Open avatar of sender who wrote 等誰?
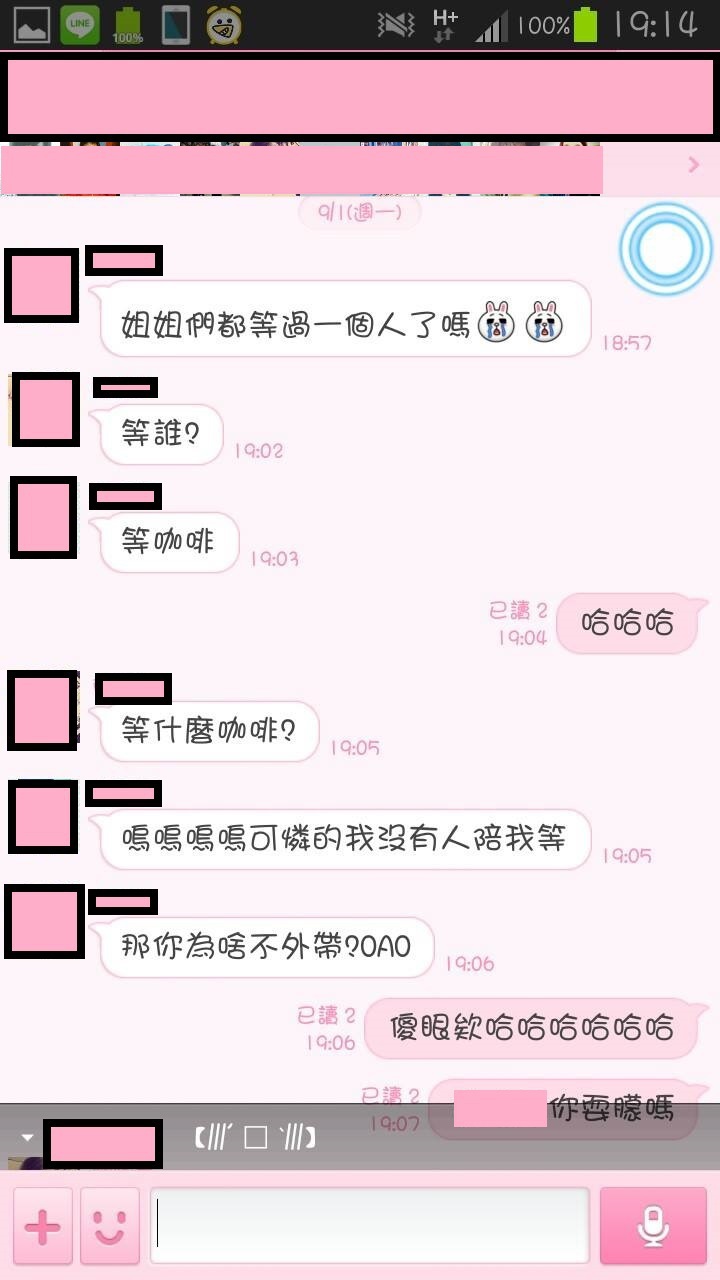The height and width of the screenshot is (1280, 720). tap(44, 409)
